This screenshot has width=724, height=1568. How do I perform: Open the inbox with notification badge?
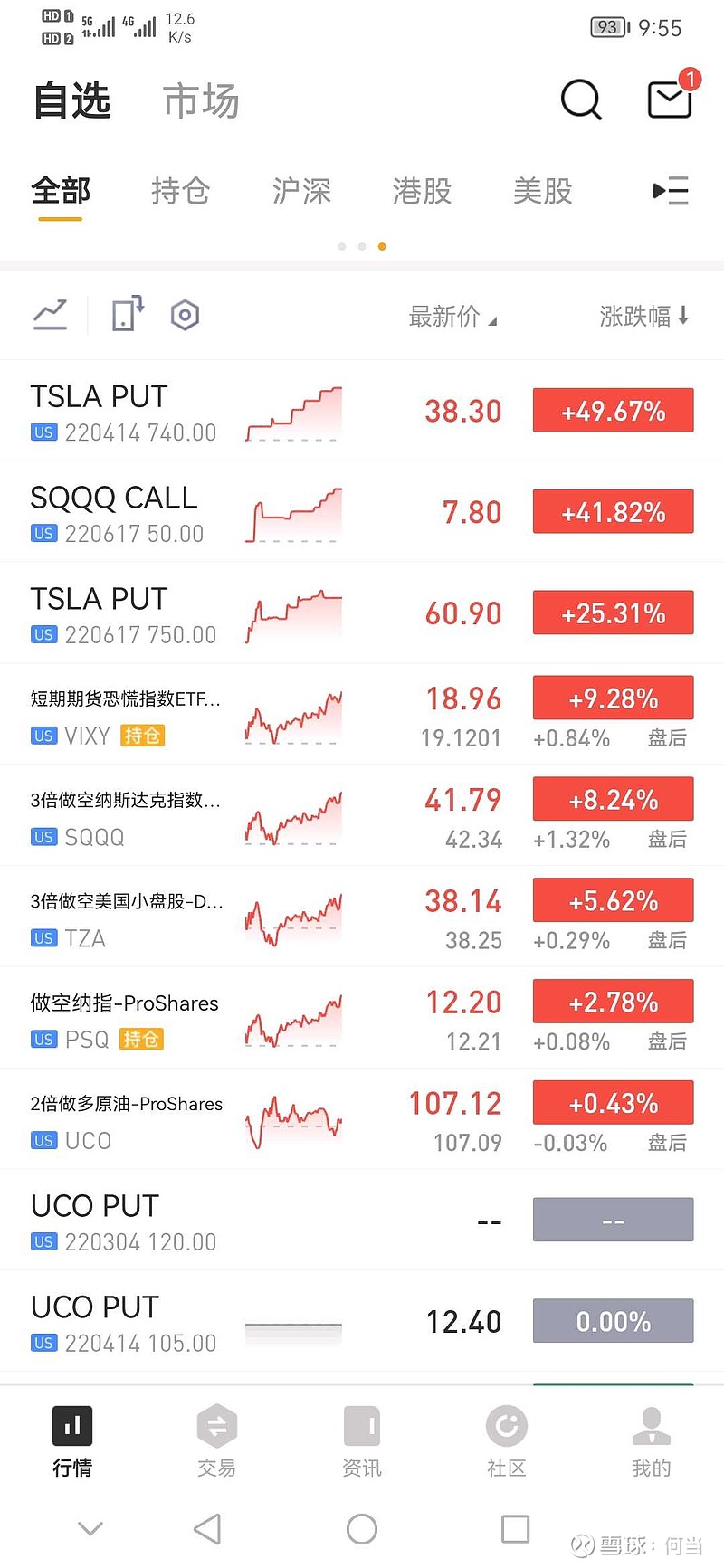[668, 100]
